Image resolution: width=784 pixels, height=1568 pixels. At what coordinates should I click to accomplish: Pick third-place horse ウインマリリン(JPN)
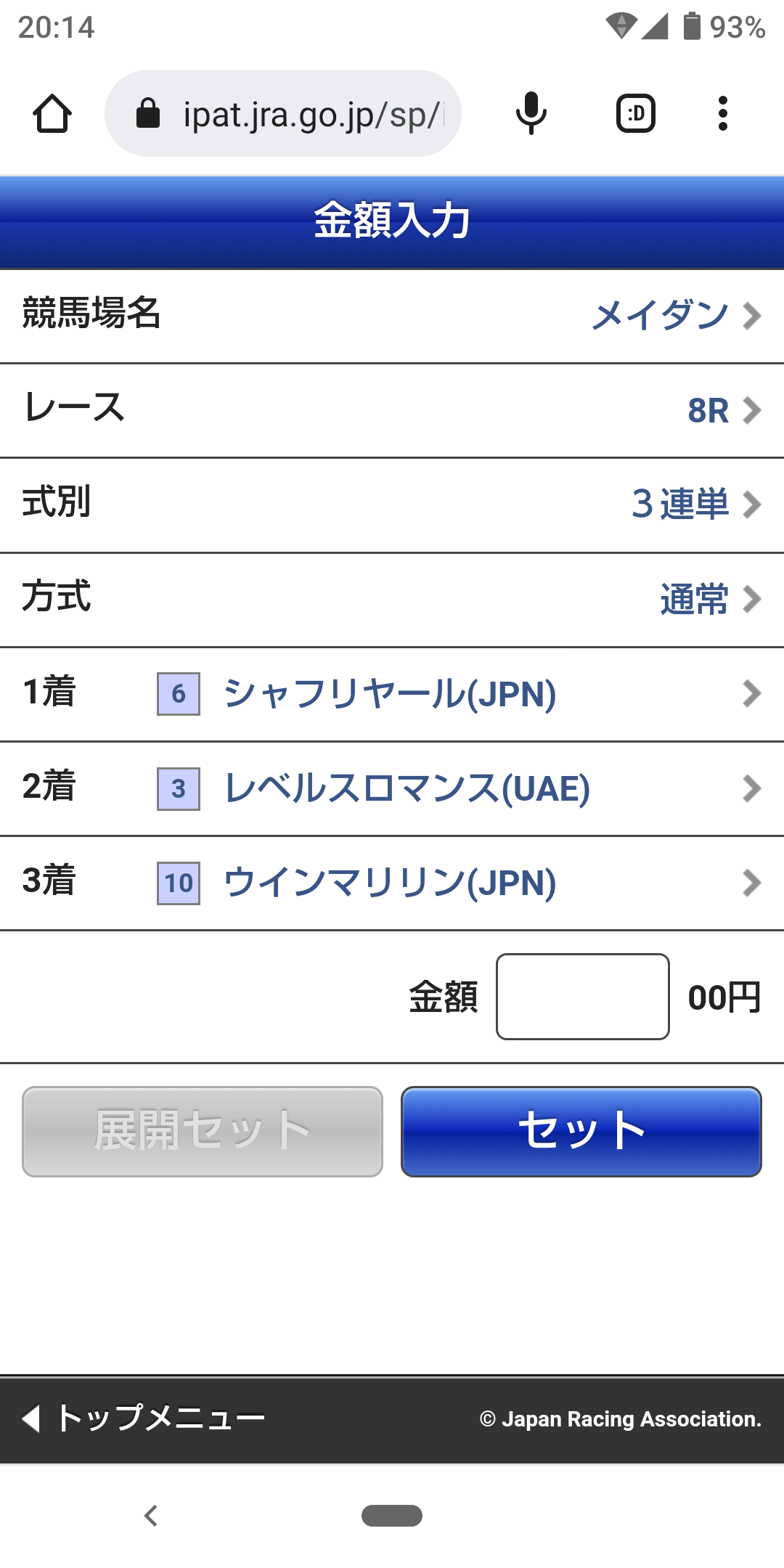coord(392,882)
